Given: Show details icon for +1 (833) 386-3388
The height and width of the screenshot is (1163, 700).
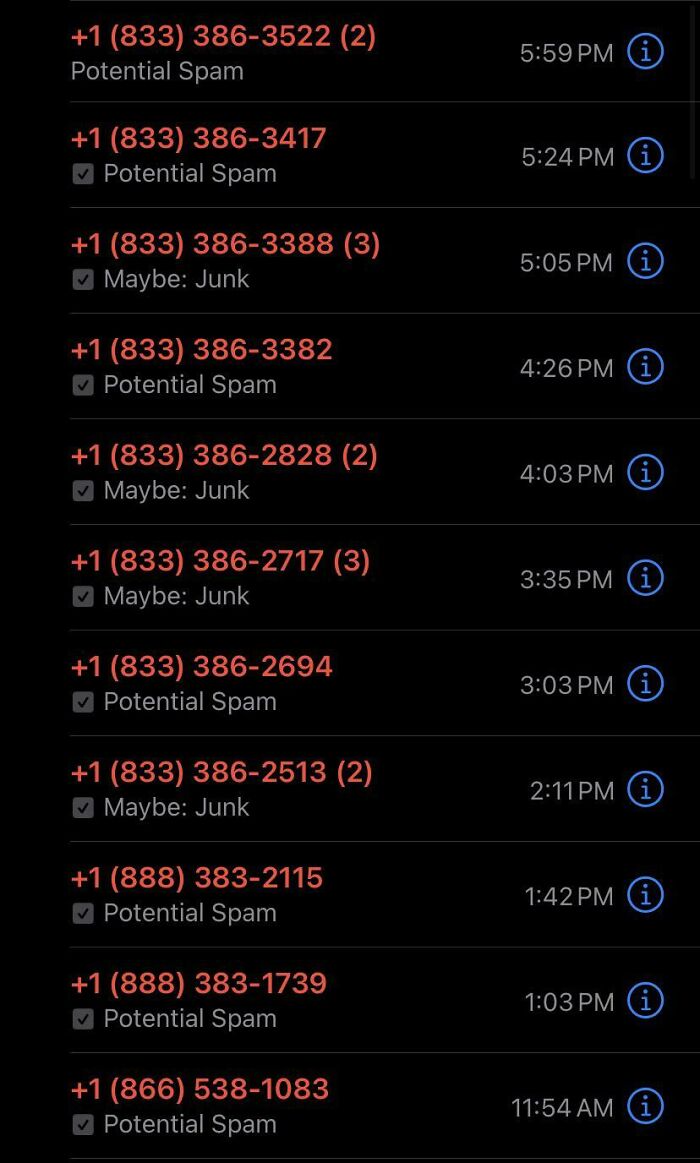Looking at the screenshot, I should click(x=645, y=261).
